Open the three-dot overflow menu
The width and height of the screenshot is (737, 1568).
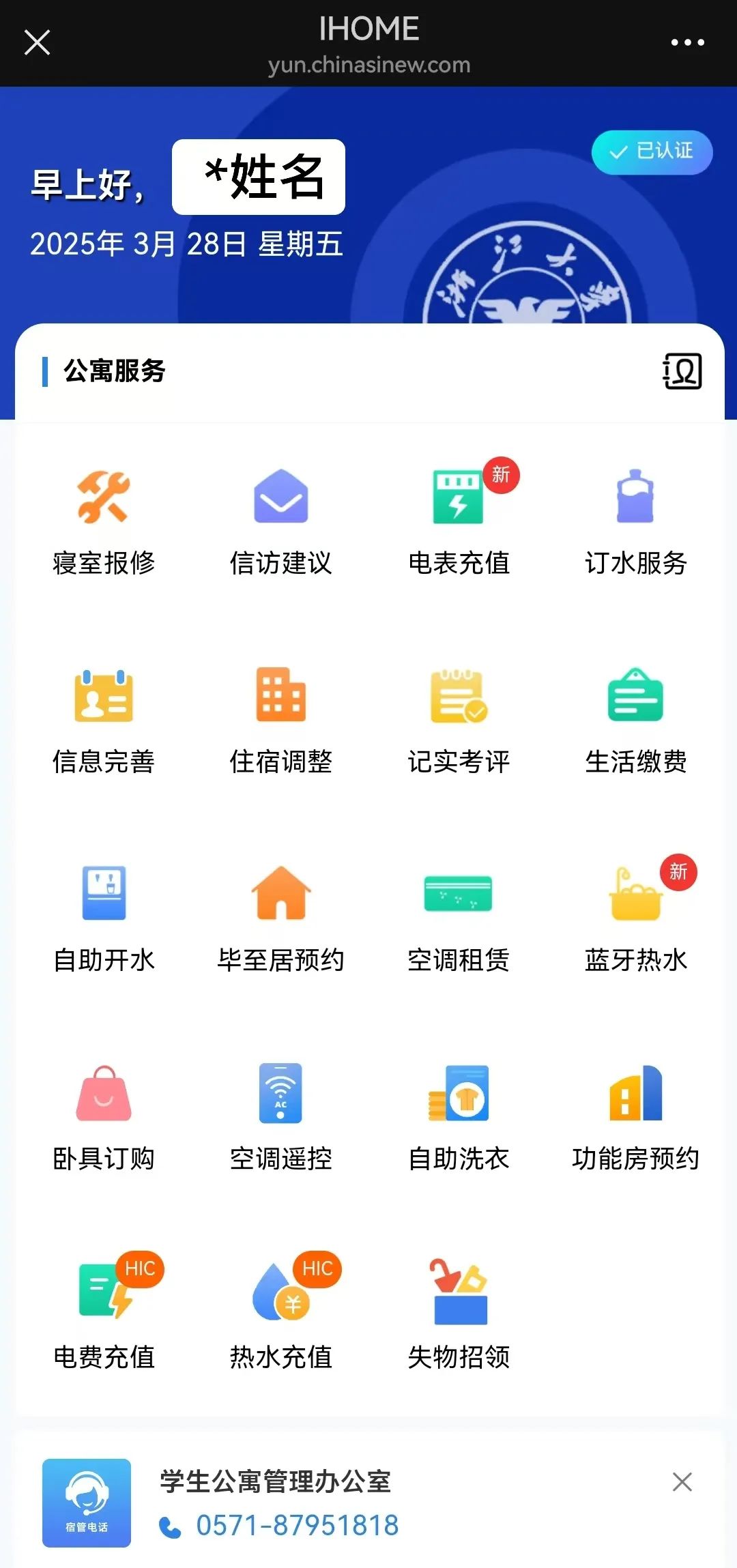pos(687,42)
